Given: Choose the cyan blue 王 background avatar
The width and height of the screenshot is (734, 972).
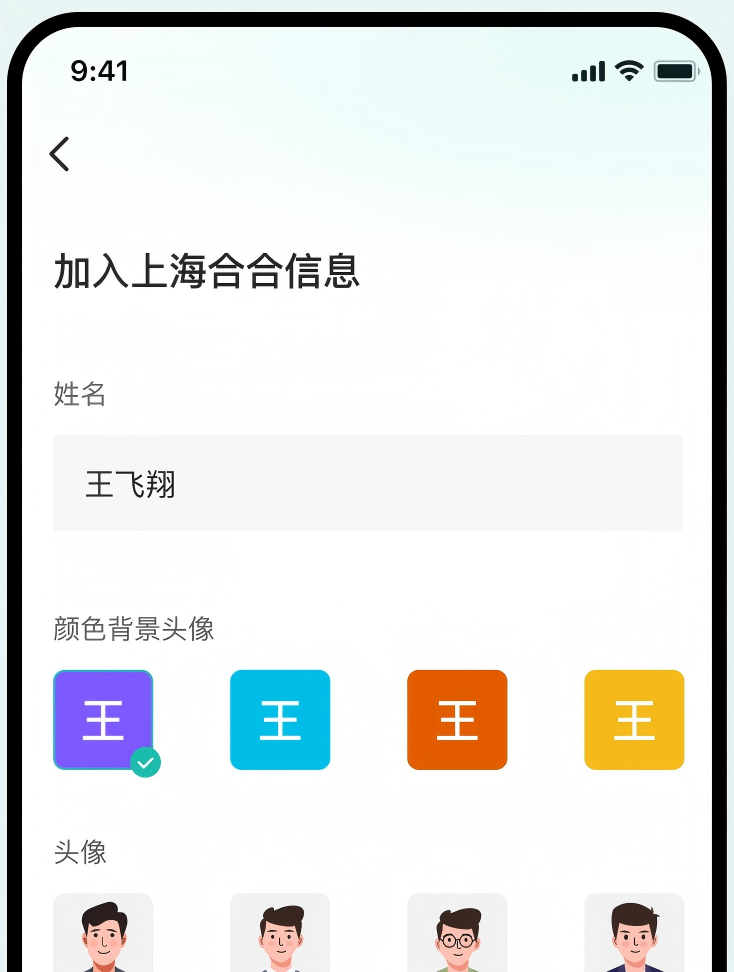Looking at the screenshot, I should pyautogui.click(x=280, y=720).
